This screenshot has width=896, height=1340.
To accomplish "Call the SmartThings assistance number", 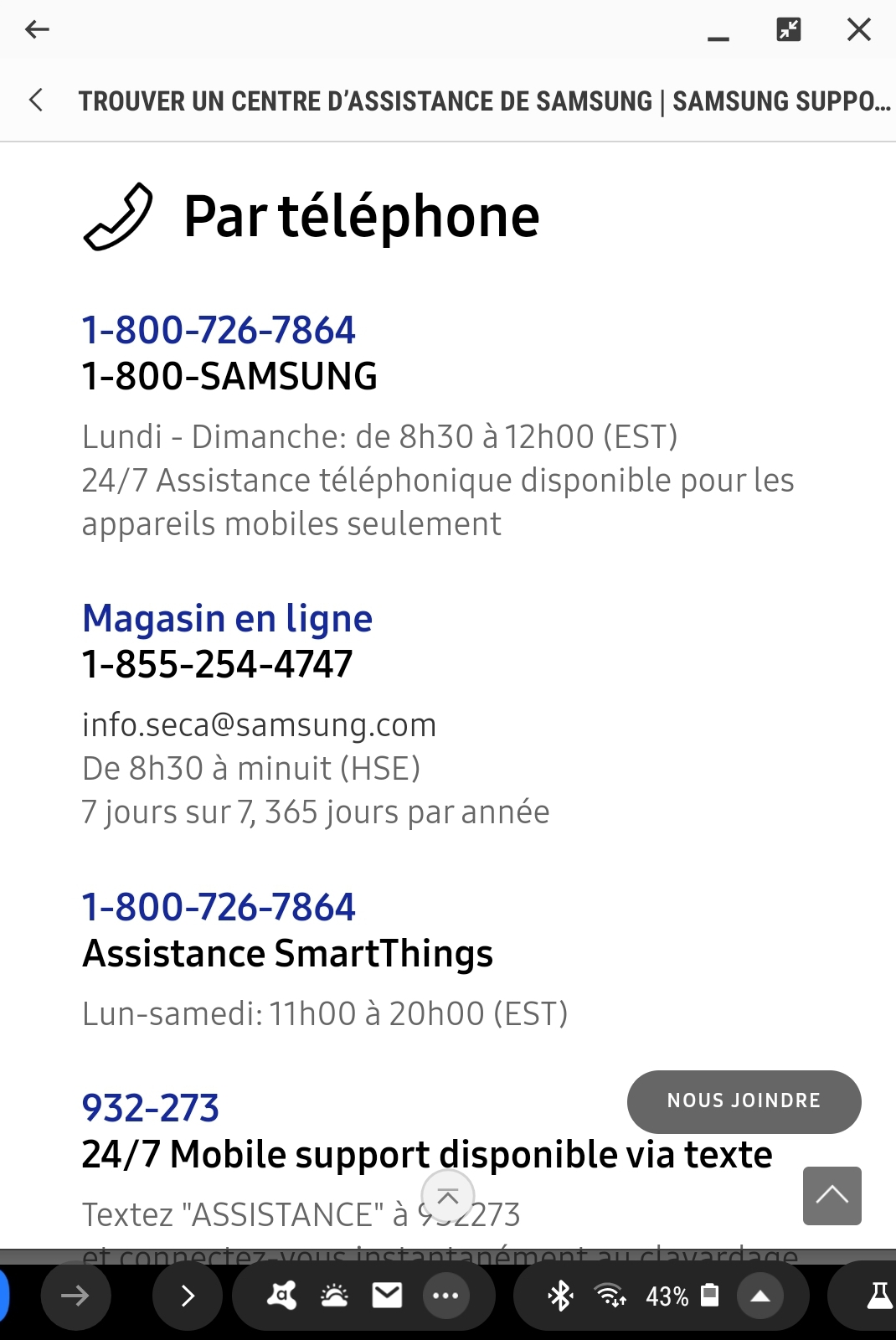I will pyautogui.click(x=219, y=907).
